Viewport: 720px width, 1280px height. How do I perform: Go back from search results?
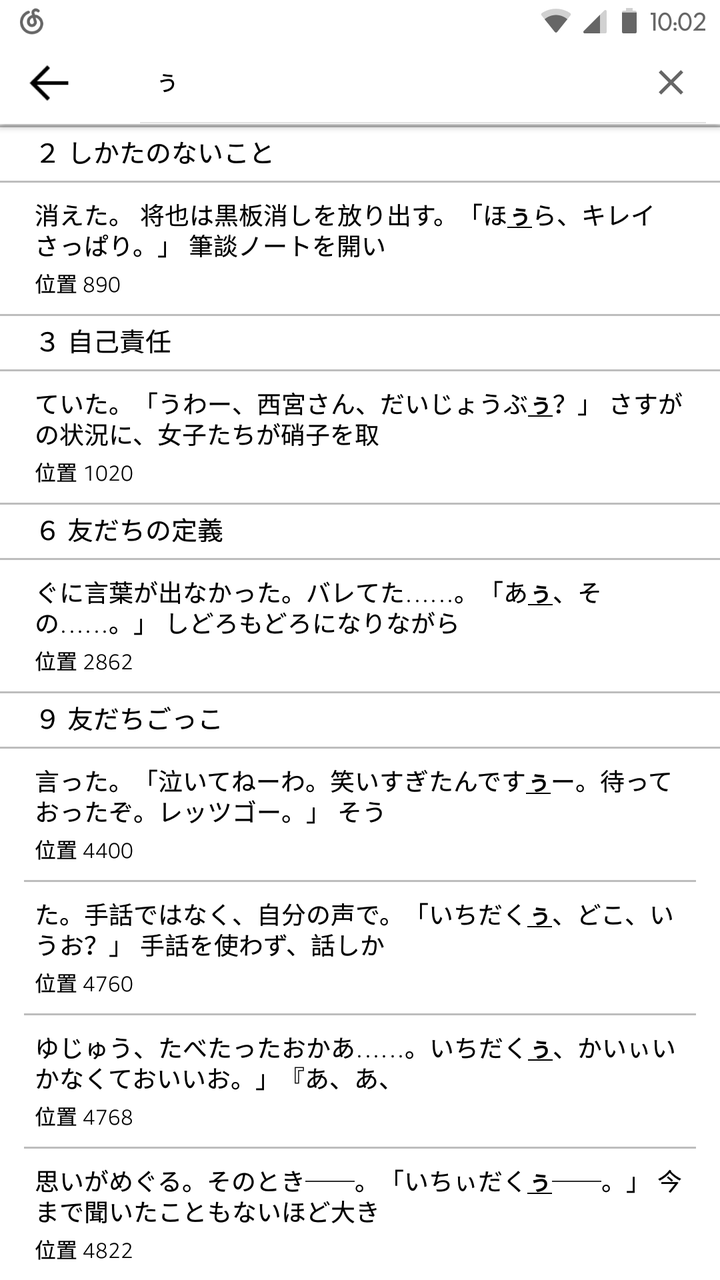(49, 83)
